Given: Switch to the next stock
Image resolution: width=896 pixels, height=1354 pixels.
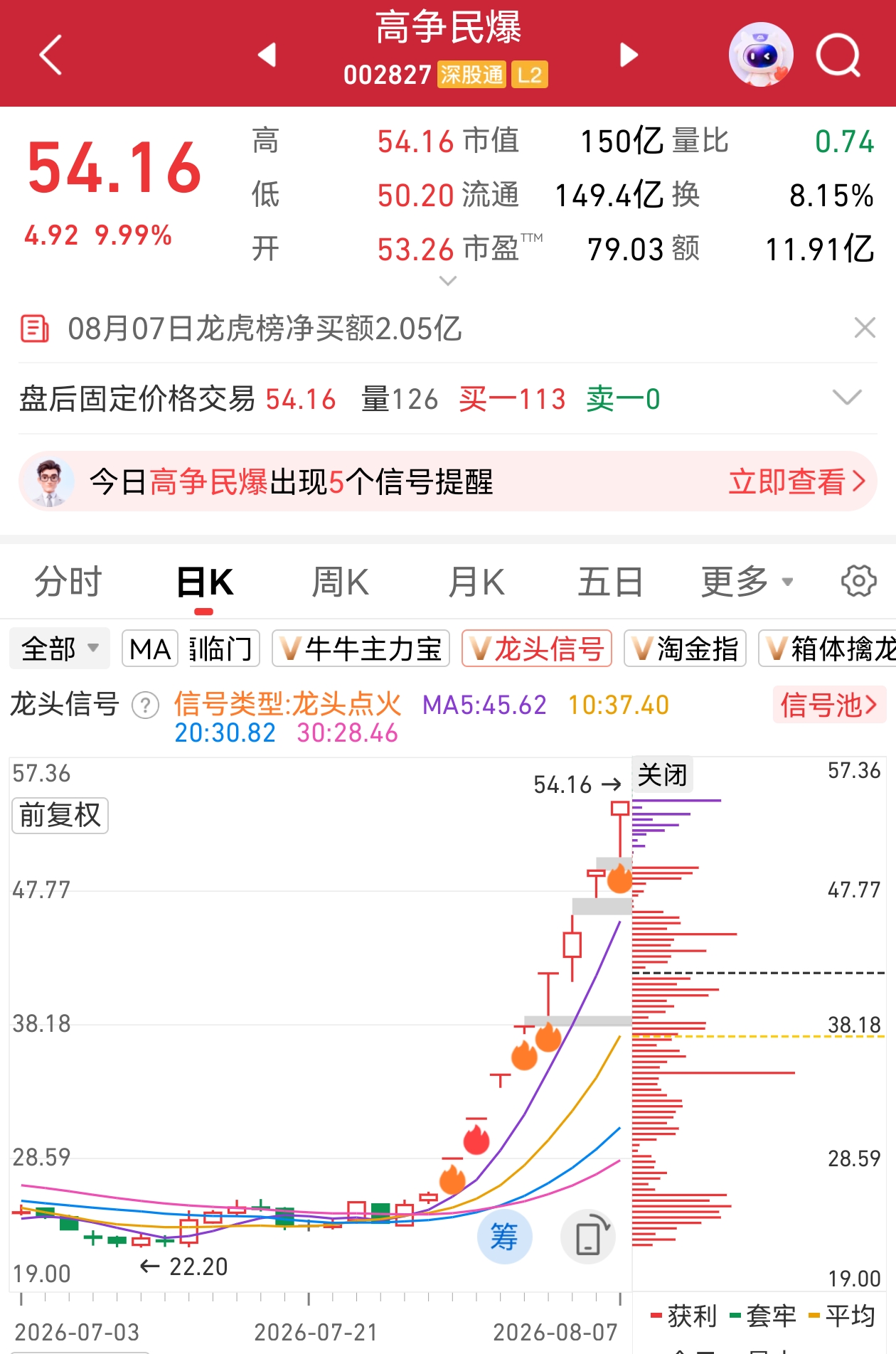Looking at the screenshot, I should coord(629,55).
